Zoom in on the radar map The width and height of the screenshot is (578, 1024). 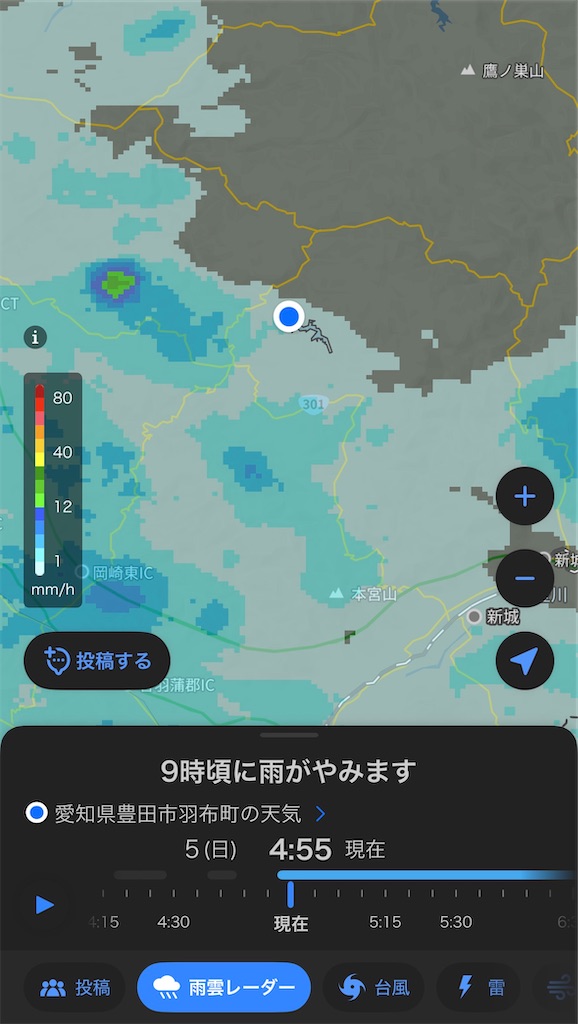point(524,496)
